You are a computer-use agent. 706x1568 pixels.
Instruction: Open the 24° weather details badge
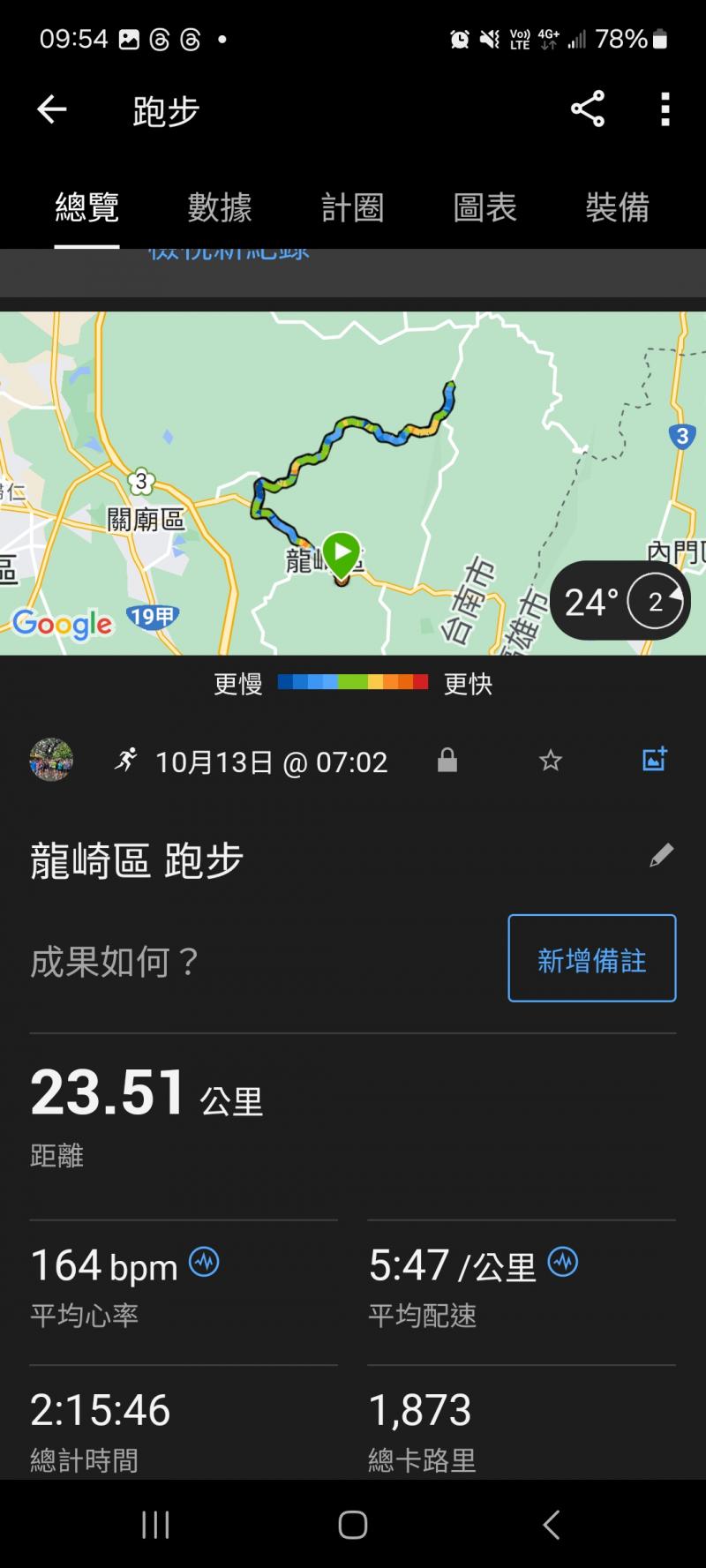point(620,602)
